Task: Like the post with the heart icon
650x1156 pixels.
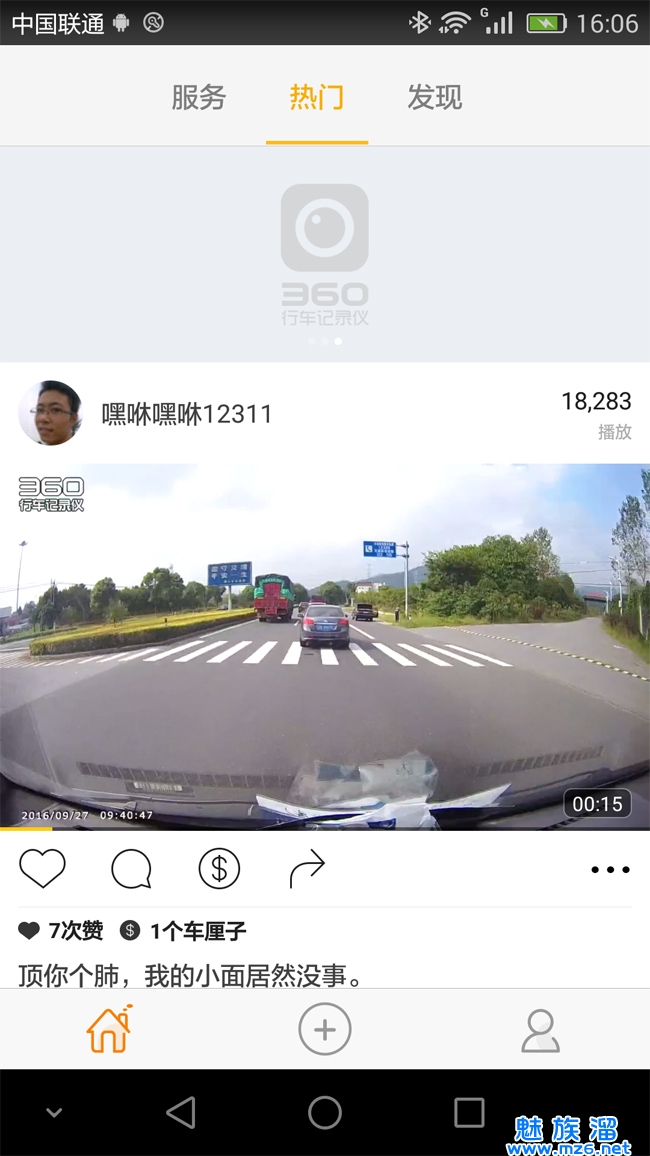Action: click(42, 869)
